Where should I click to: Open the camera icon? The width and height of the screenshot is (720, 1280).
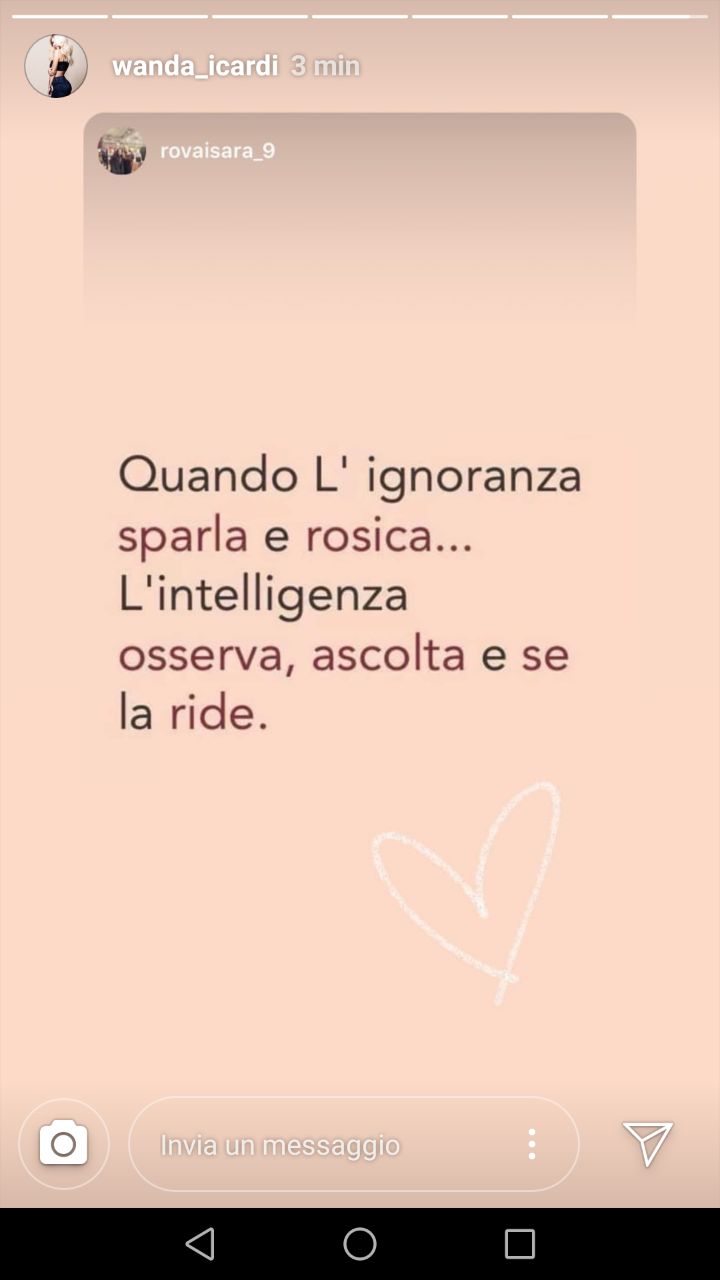63,1144
